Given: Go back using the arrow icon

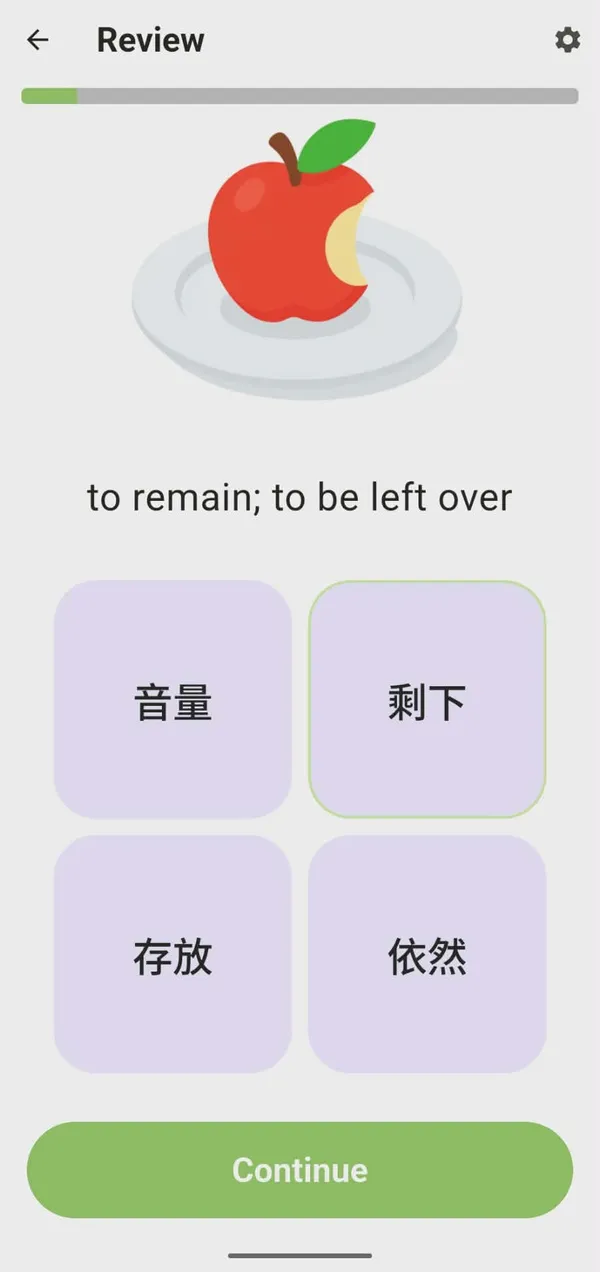Looking at the screenshot, I should (x=38, y=40).
